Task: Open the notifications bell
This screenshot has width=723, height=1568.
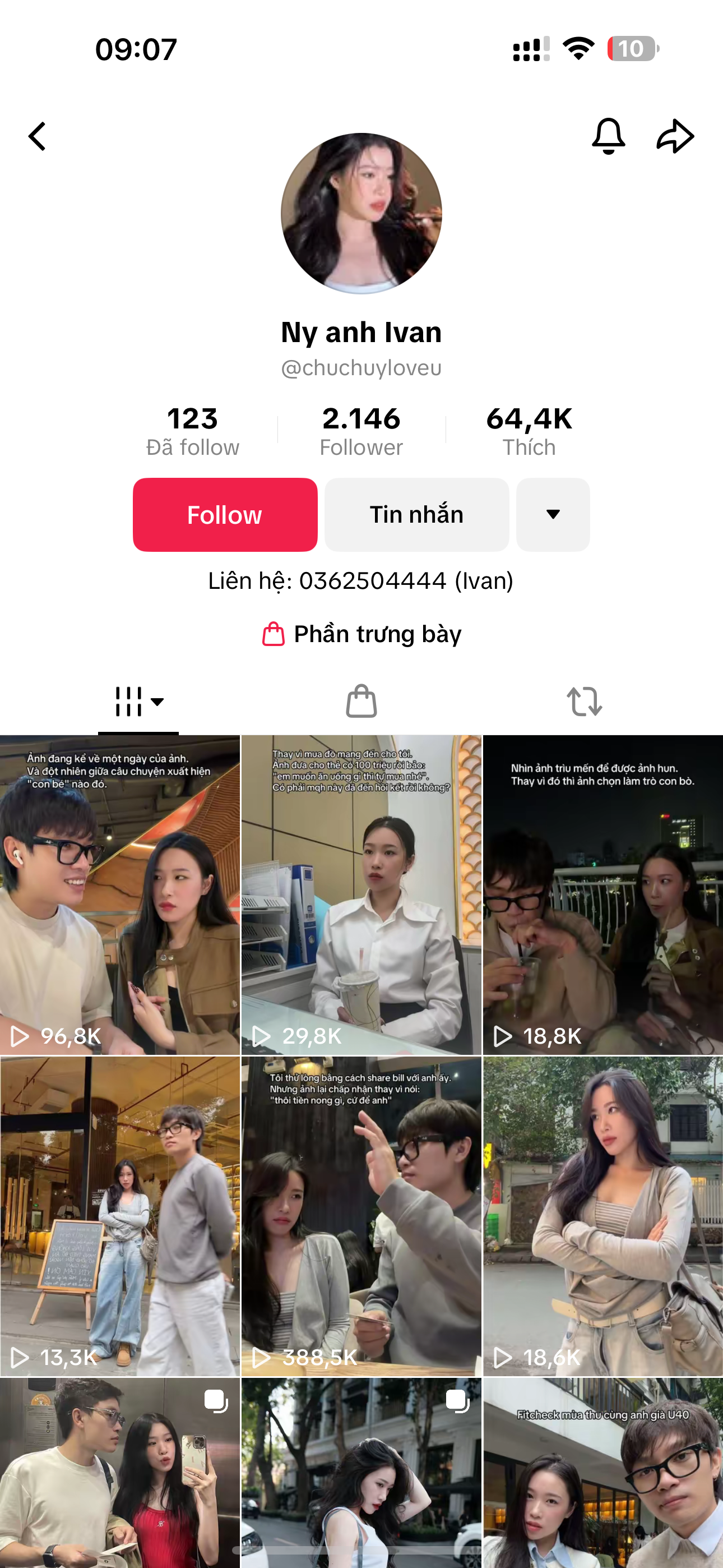Action: point(608,136)
